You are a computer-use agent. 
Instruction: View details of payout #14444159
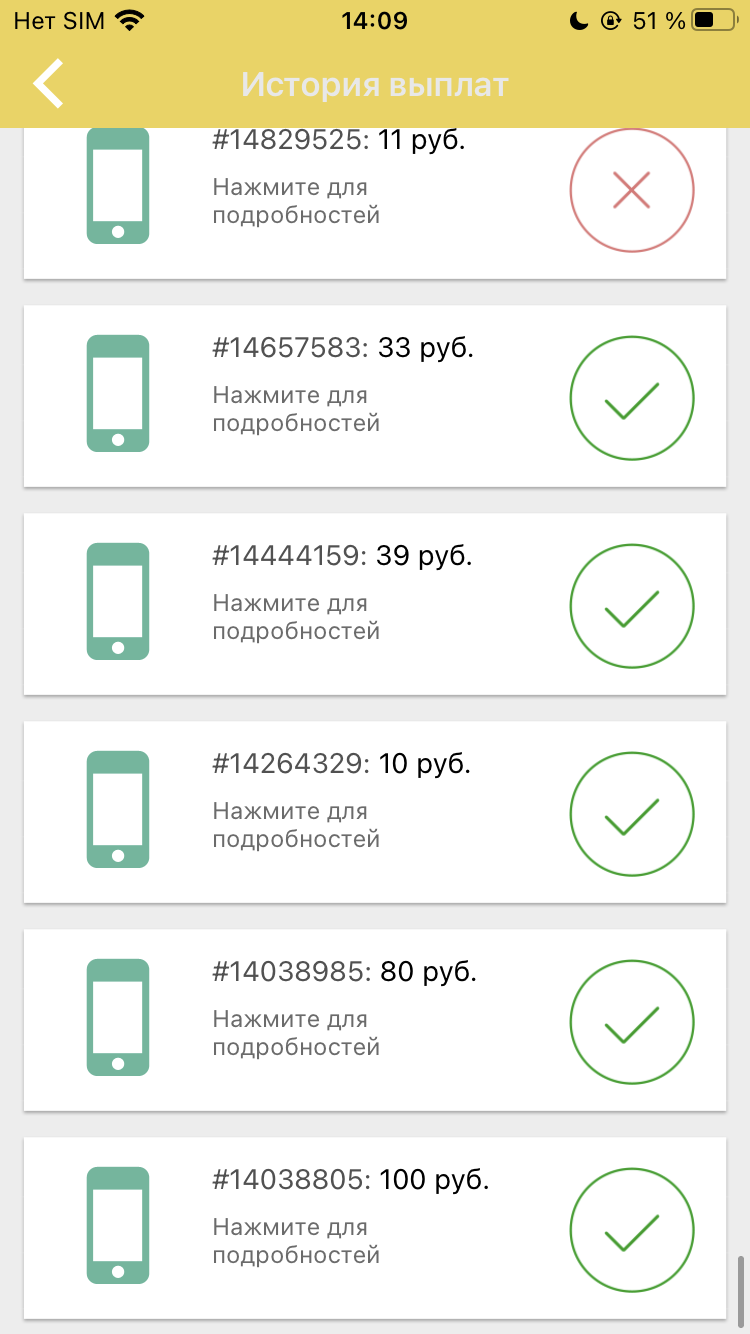[375, 604]
